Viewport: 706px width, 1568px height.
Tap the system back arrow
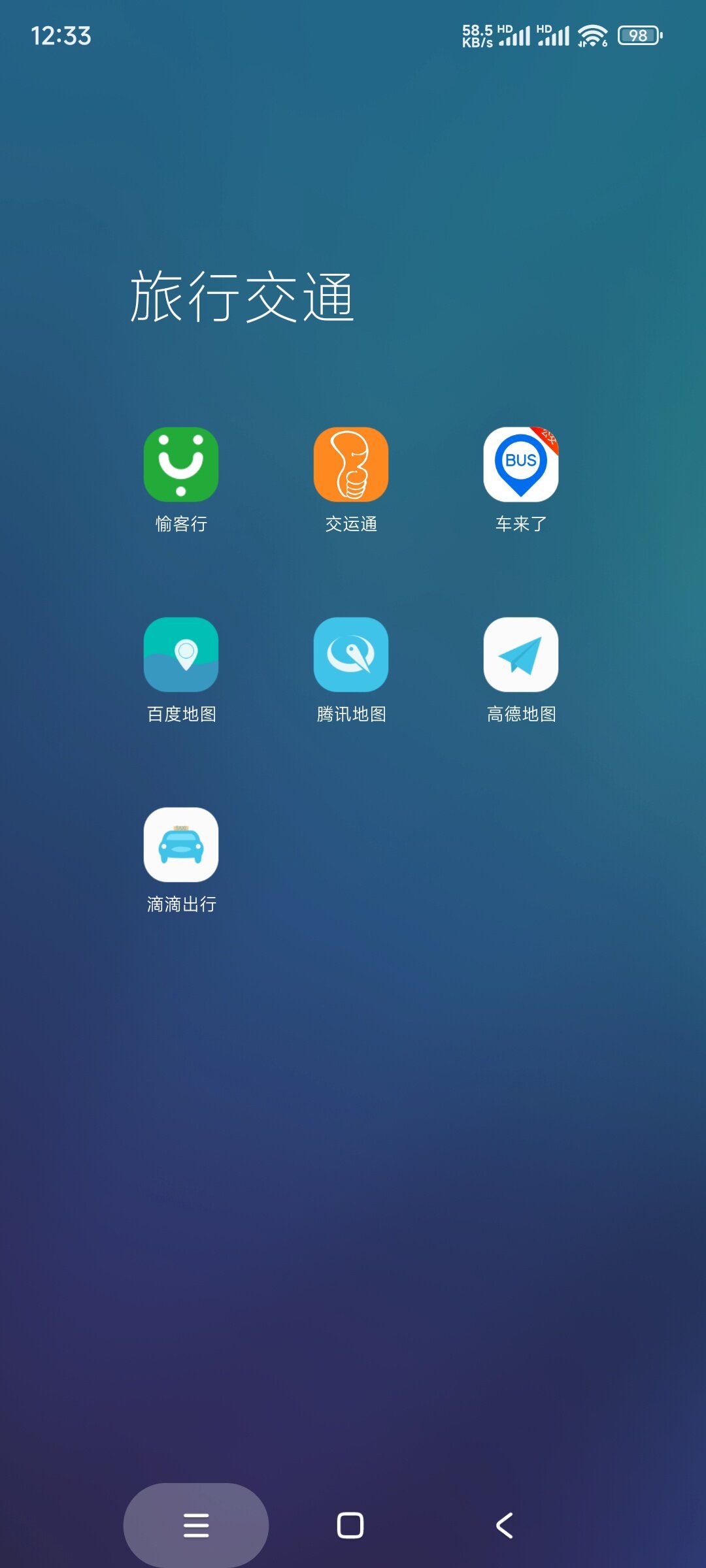505,1525
